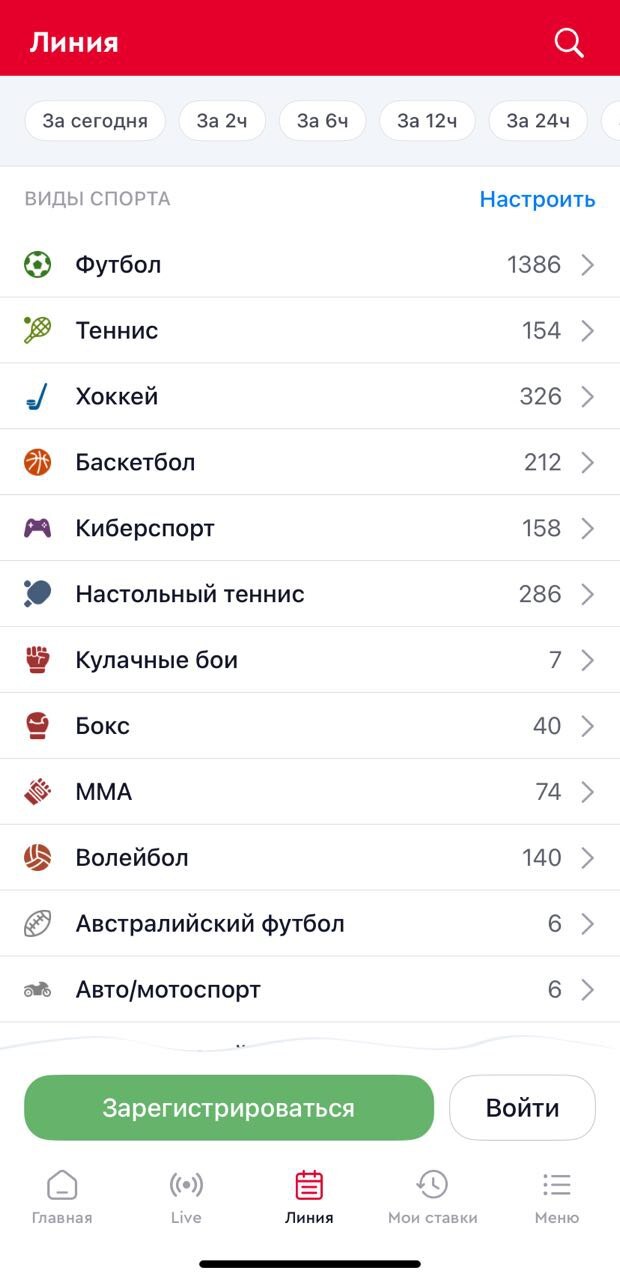Tap the Войти button

[522, 1108]
